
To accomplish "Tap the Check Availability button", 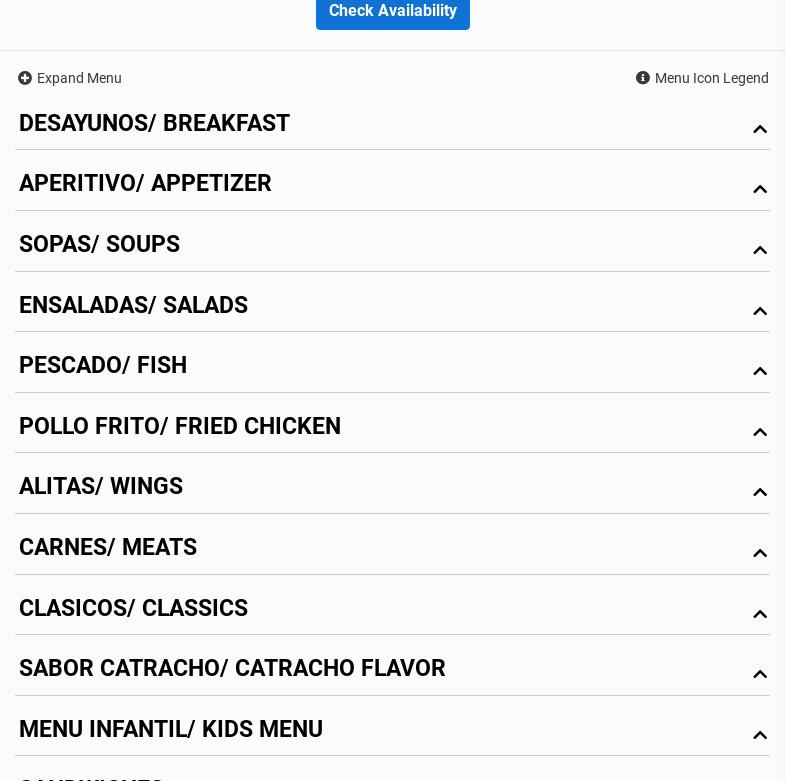I will 392,12.
